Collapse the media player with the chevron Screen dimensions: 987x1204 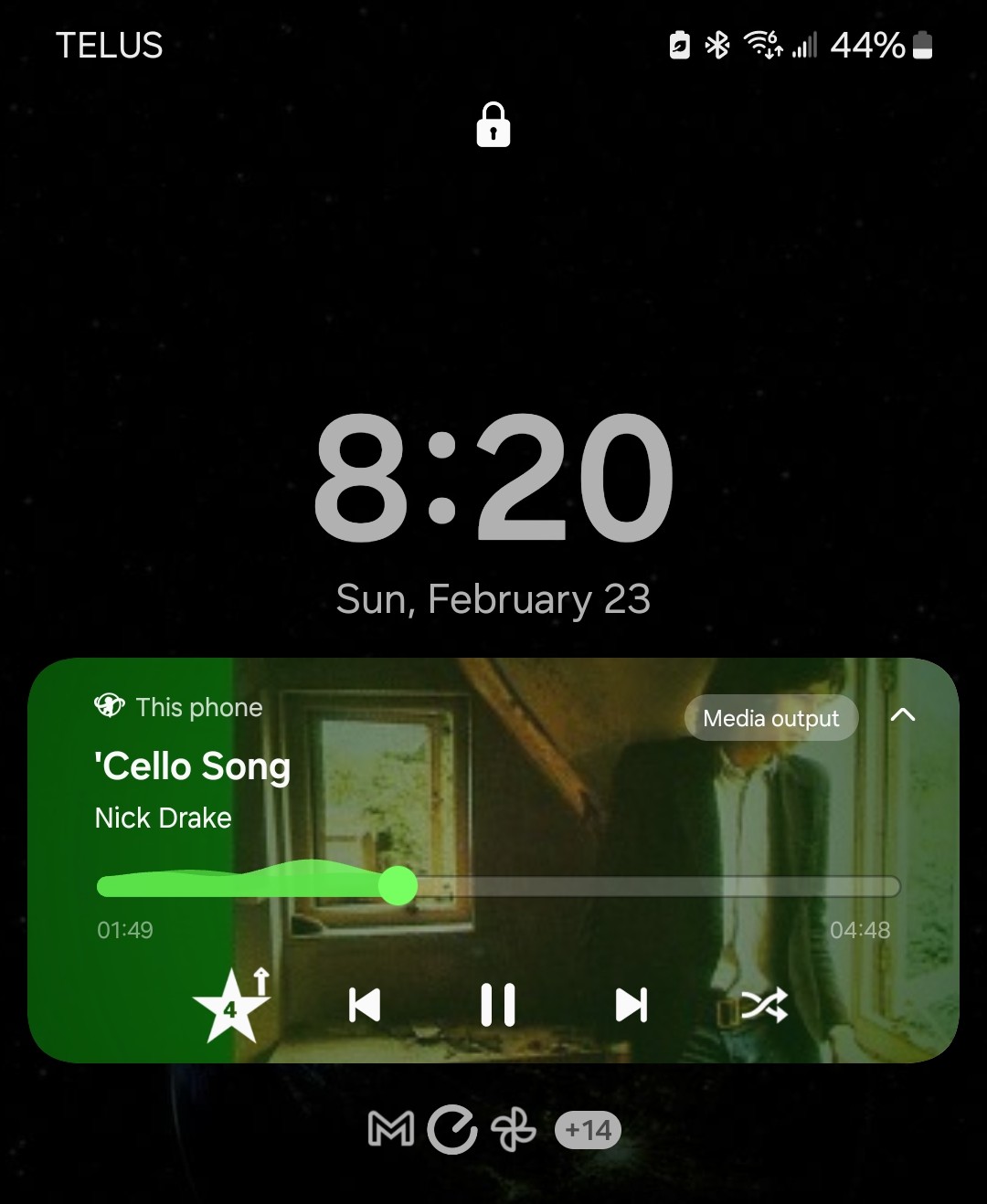tap(902, 715)
